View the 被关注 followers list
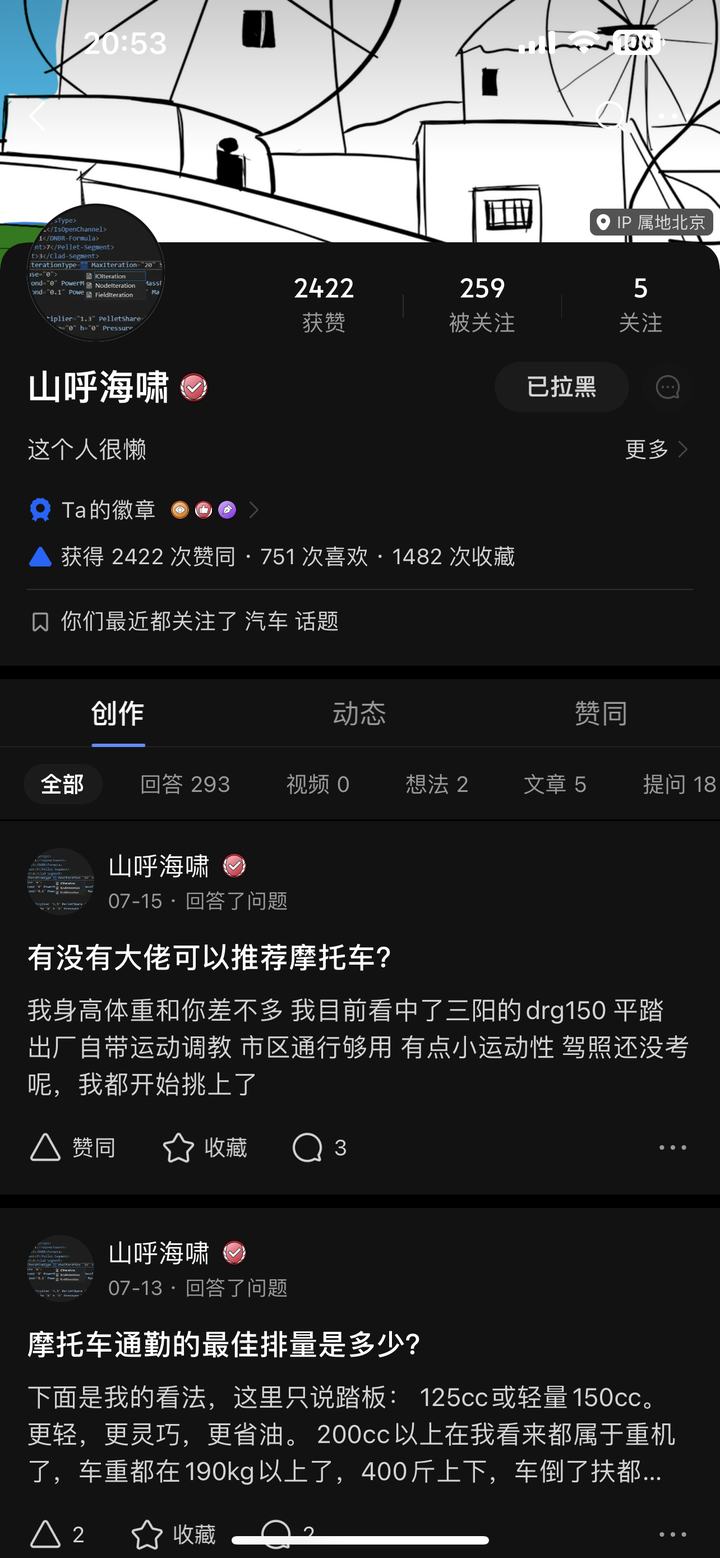This screenshot has width=720, height=1558. pyautogui.click(x=482, y=304)
